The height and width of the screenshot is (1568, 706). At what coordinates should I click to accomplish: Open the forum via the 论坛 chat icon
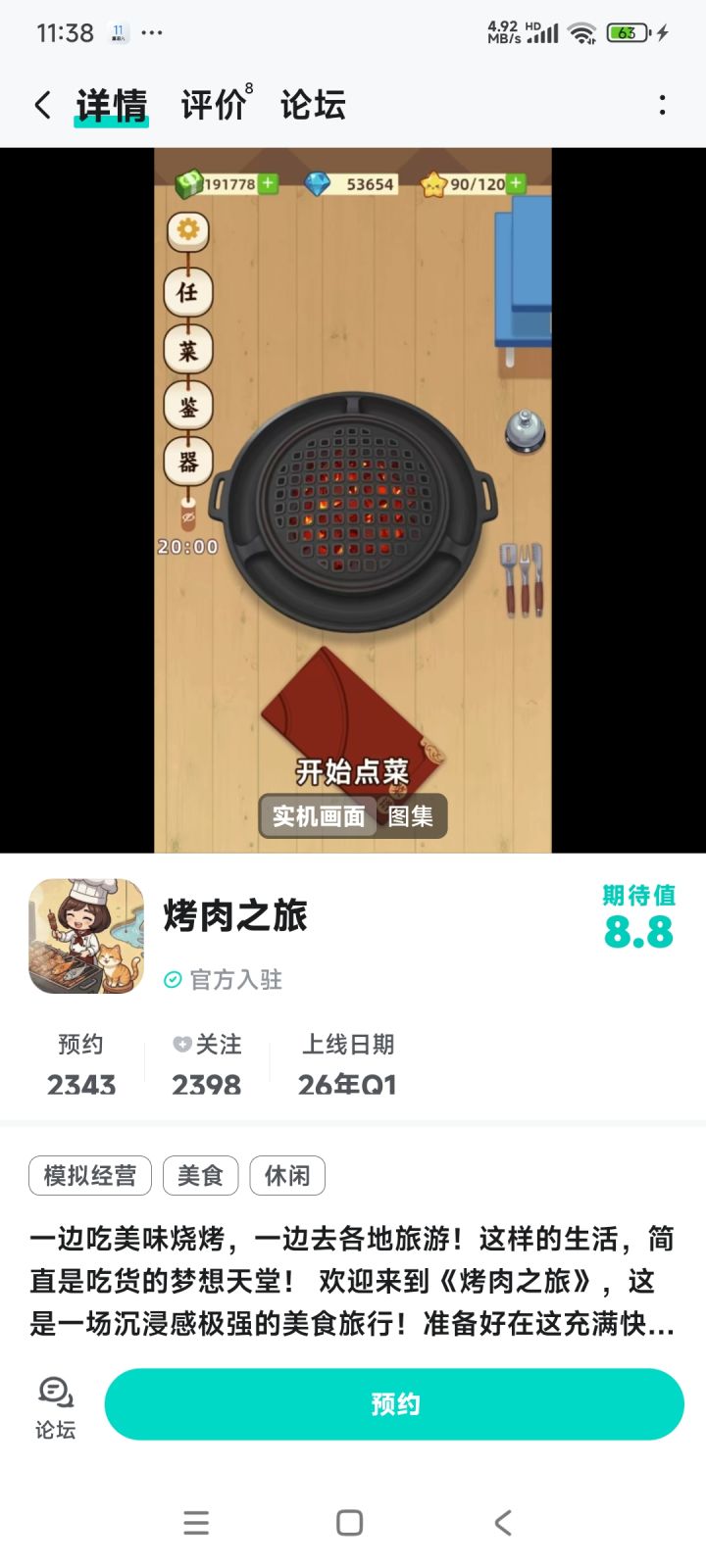point(54,1403)
